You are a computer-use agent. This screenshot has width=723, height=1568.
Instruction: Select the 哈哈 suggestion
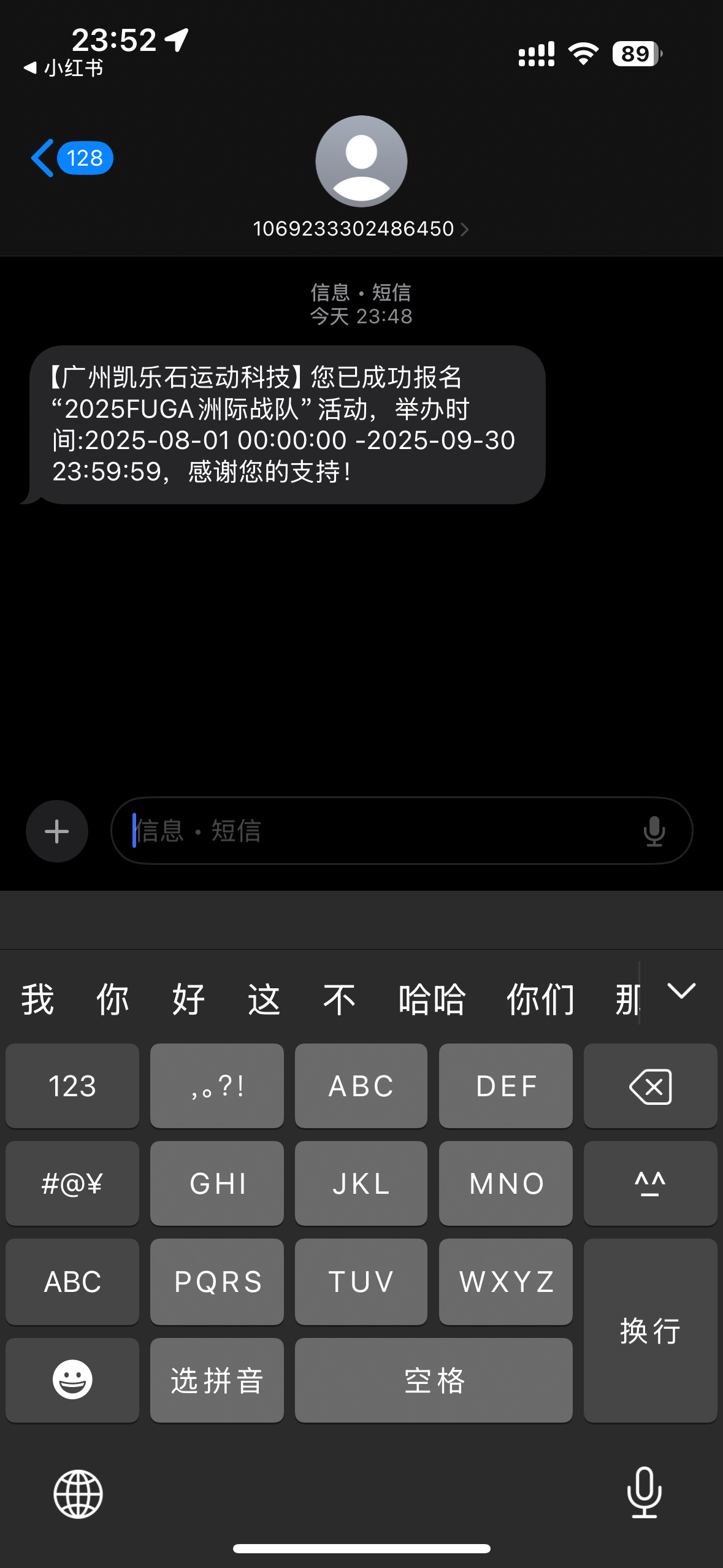[432, 999]
